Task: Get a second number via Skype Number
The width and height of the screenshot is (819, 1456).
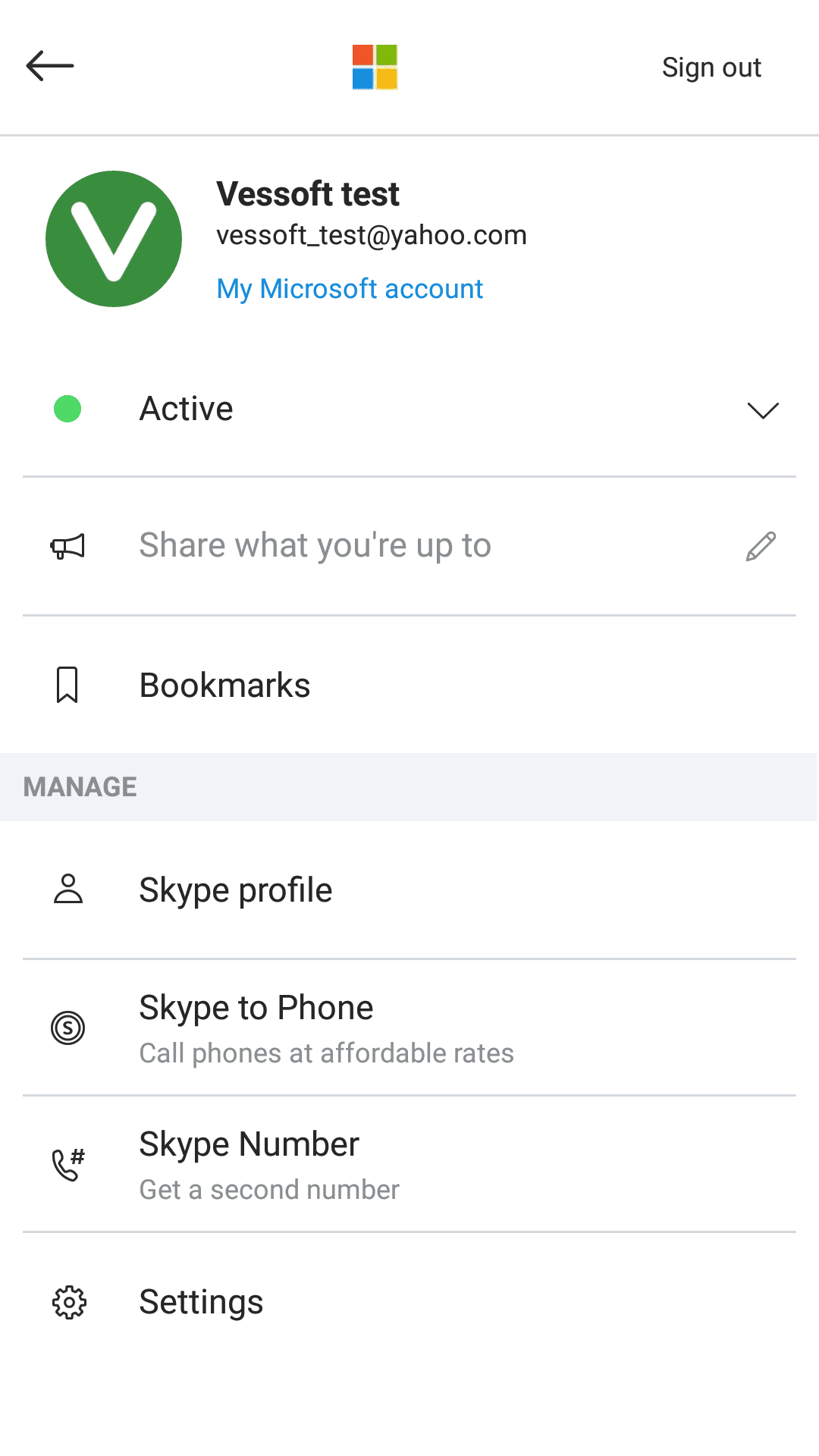Action: click(409, 1165)
